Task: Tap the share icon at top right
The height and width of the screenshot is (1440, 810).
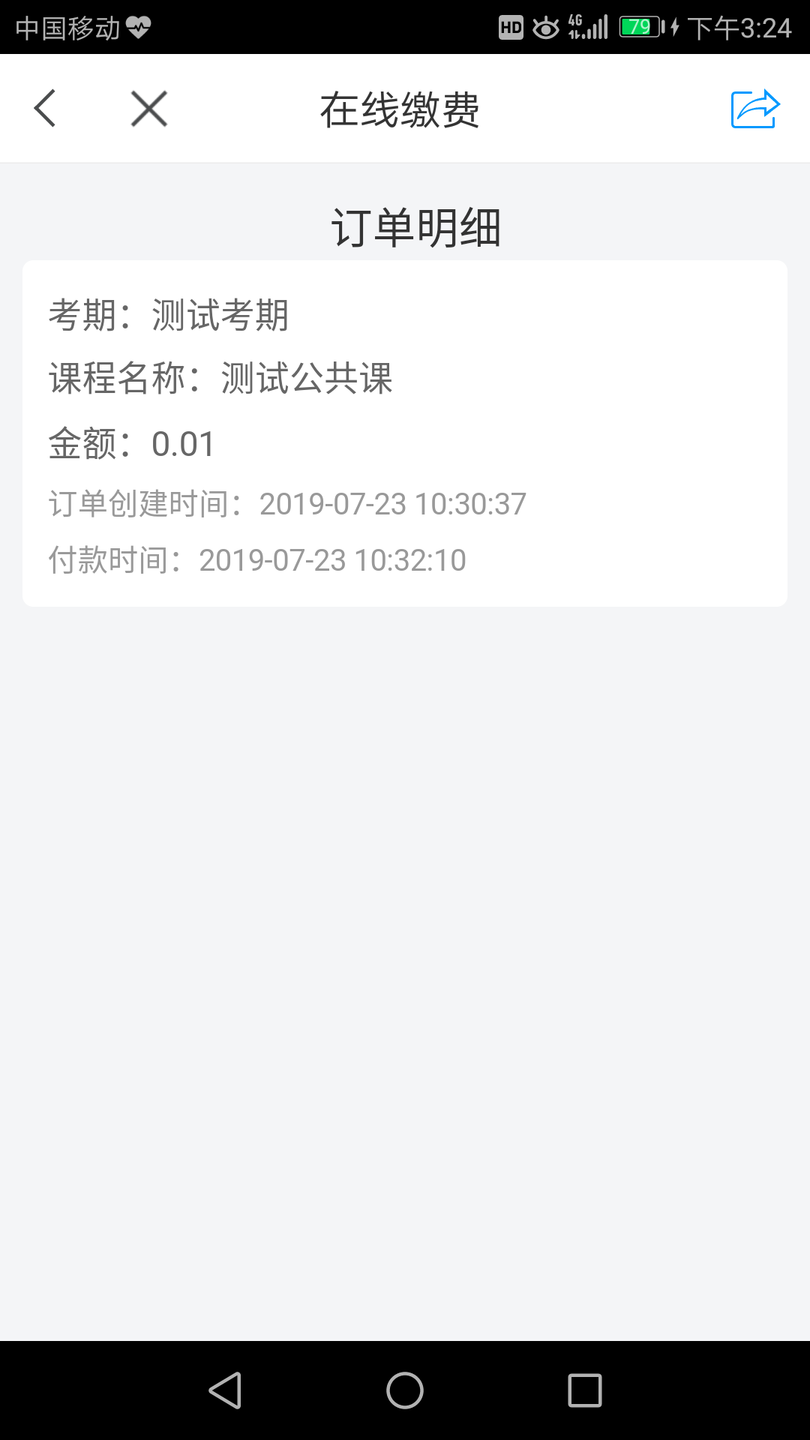Action: coord(755,108)
